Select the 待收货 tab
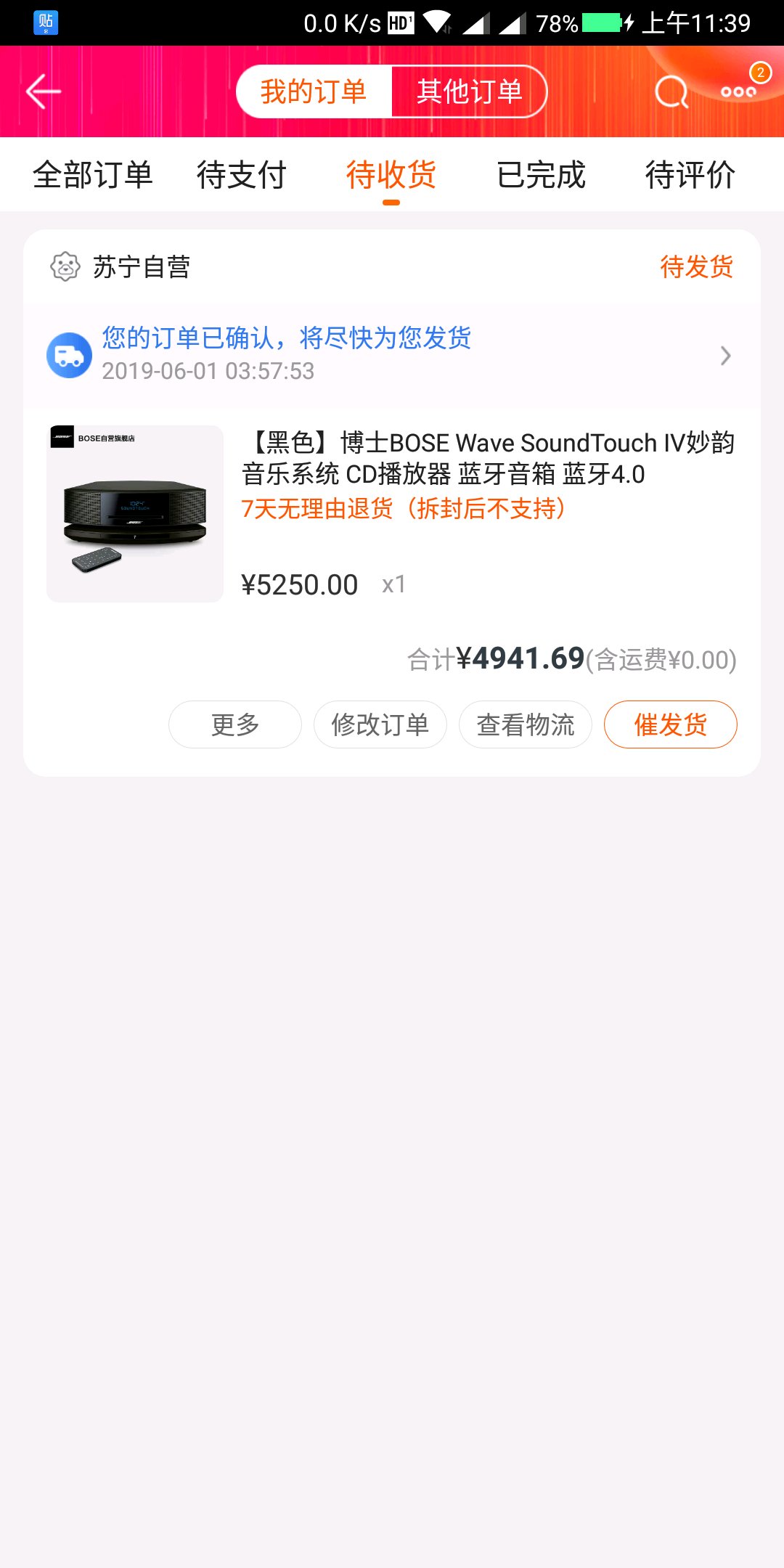Image resolution: width=784 pixels, height=1568 pixels. (391, 175)
